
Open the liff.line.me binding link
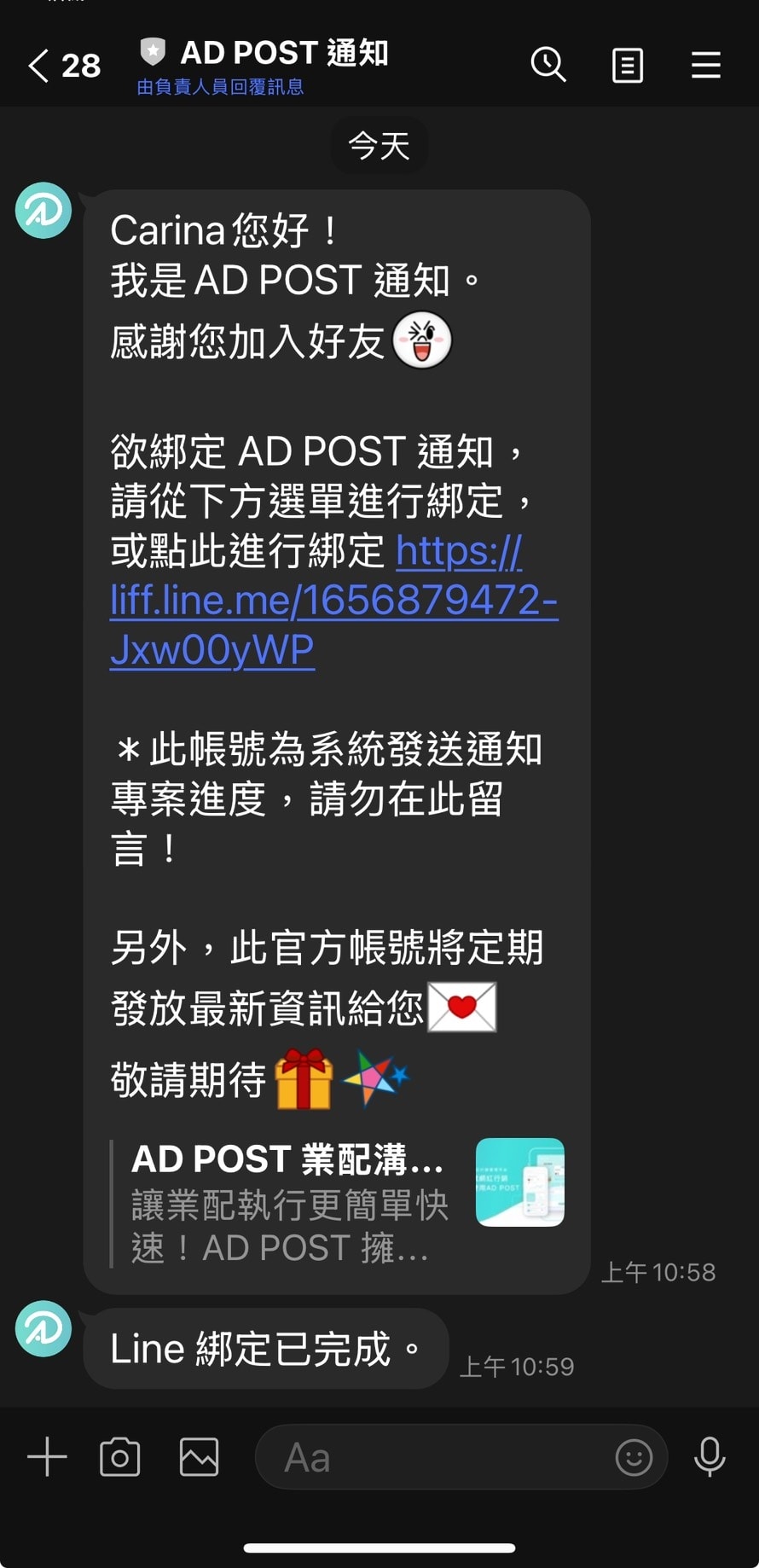(x=333, y=601)
